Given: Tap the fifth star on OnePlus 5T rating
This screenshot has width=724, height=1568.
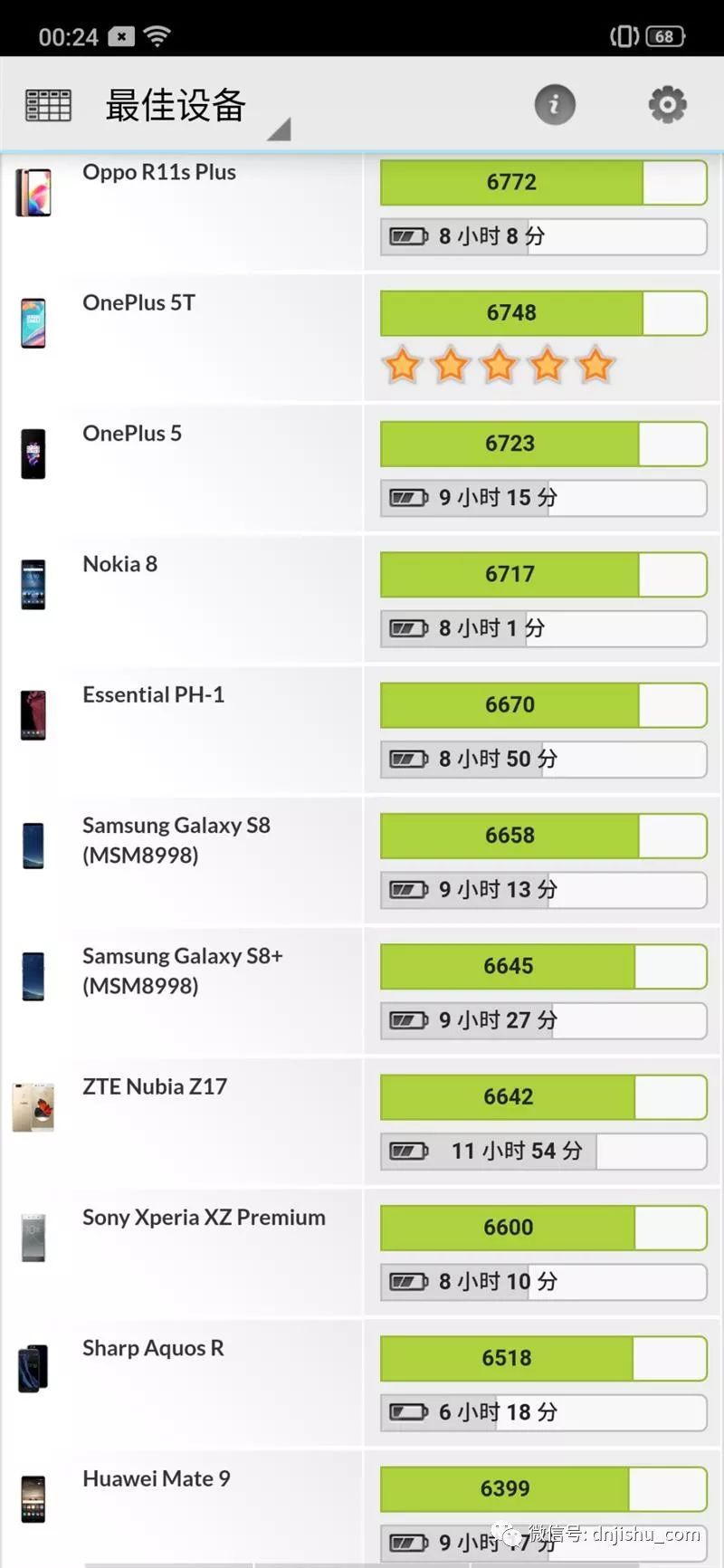Looking at the screenshot, I should coord(594,365).
